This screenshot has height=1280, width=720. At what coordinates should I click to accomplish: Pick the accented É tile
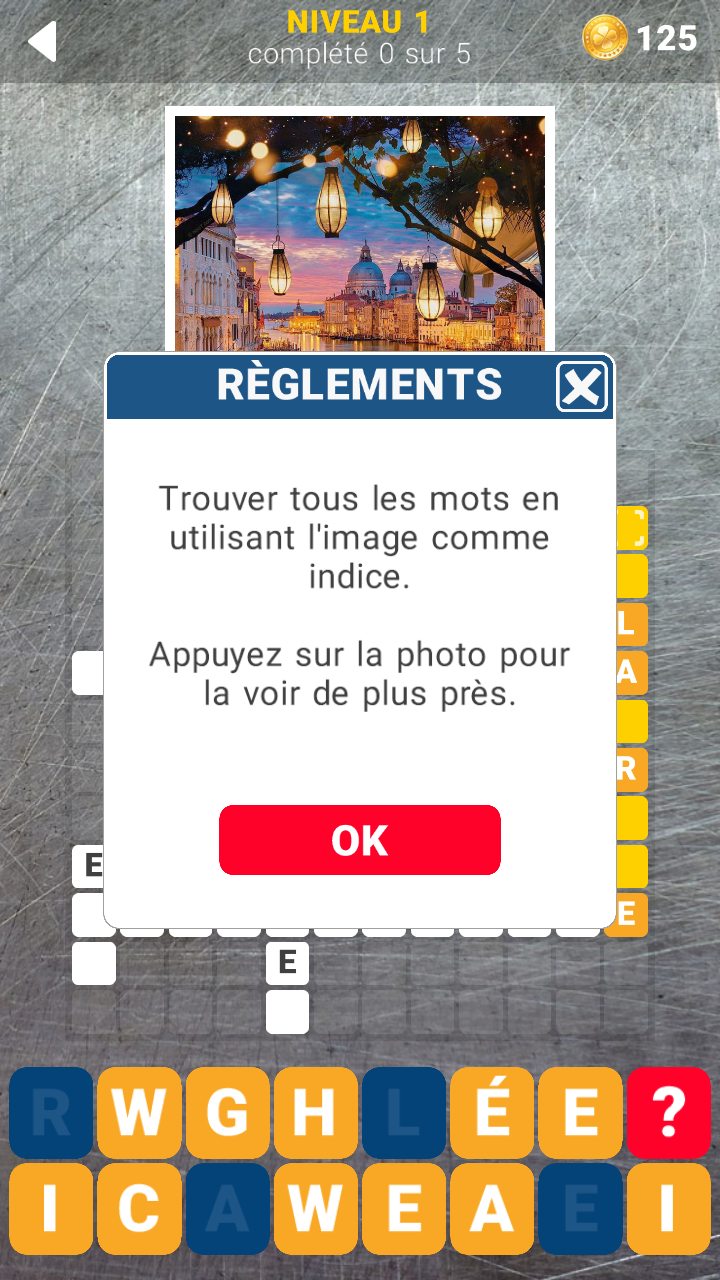coord(492,1112)
